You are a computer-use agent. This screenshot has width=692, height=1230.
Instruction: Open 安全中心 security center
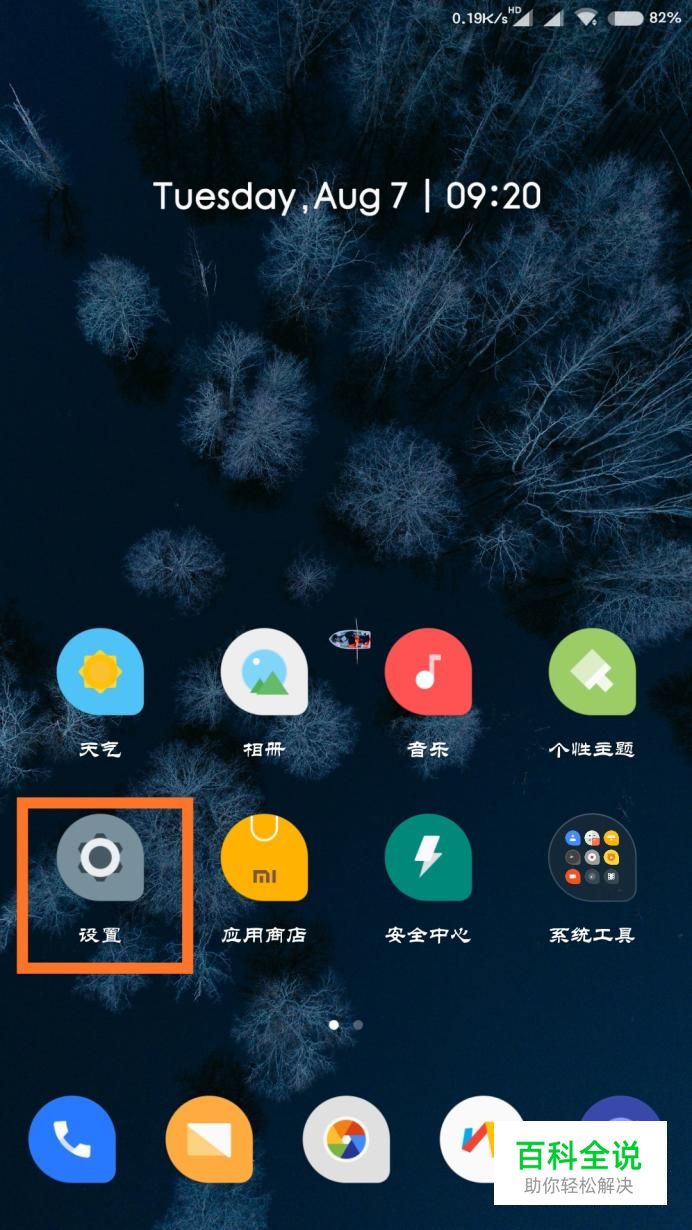pyautogui.click(x=428, y=858)
